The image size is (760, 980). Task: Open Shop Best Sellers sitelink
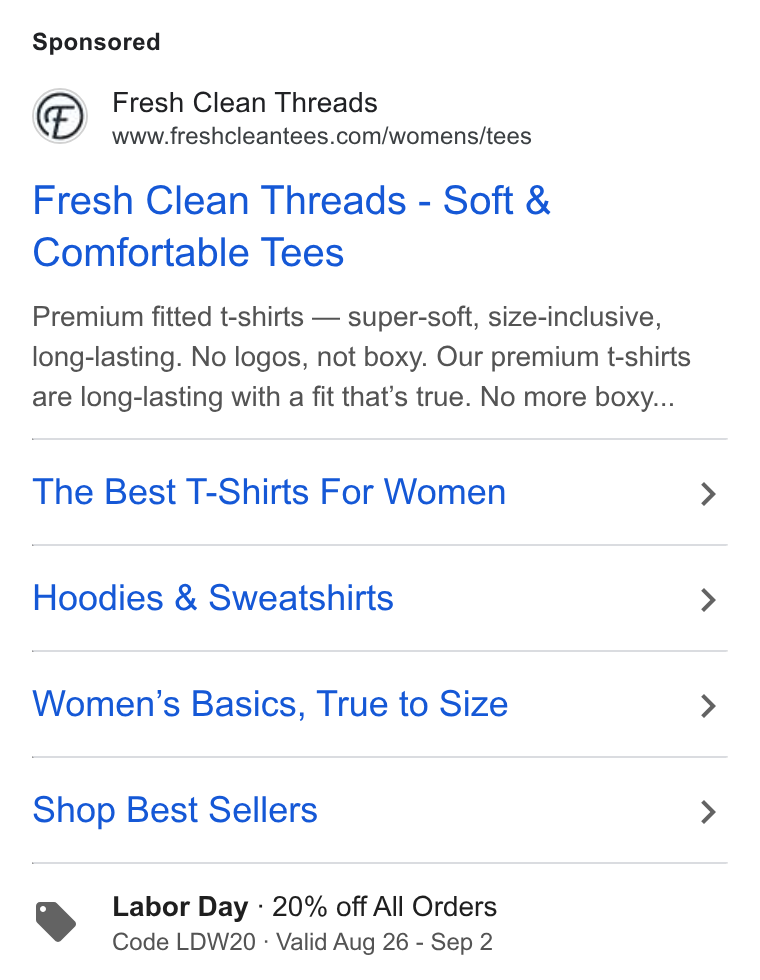pyautogui.click(x=379, y=811)
